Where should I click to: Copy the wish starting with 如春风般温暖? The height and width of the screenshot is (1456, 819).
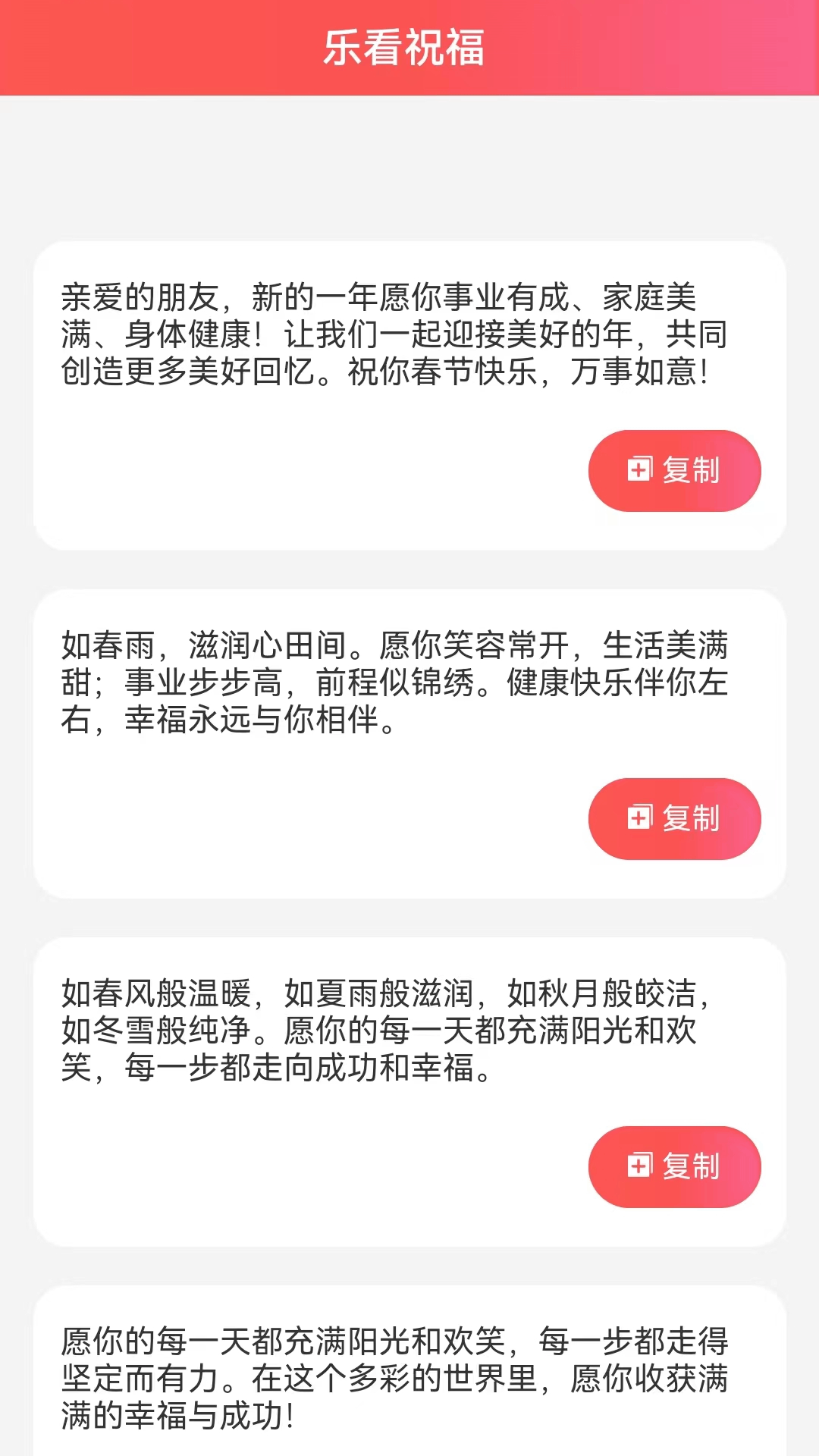click(674, 1167)
